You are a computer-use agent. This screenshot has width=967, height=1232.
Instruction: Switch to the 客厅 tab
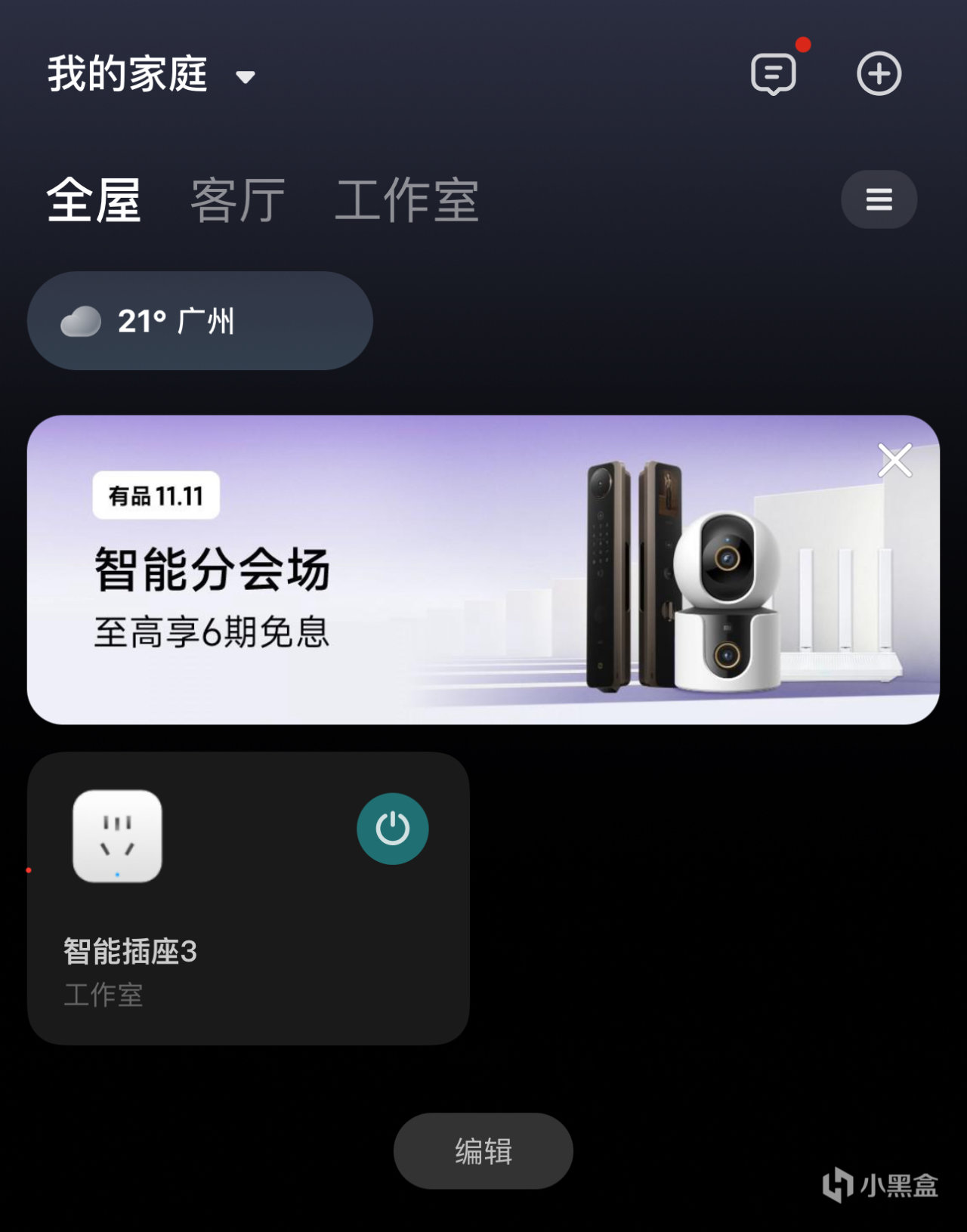237,200
